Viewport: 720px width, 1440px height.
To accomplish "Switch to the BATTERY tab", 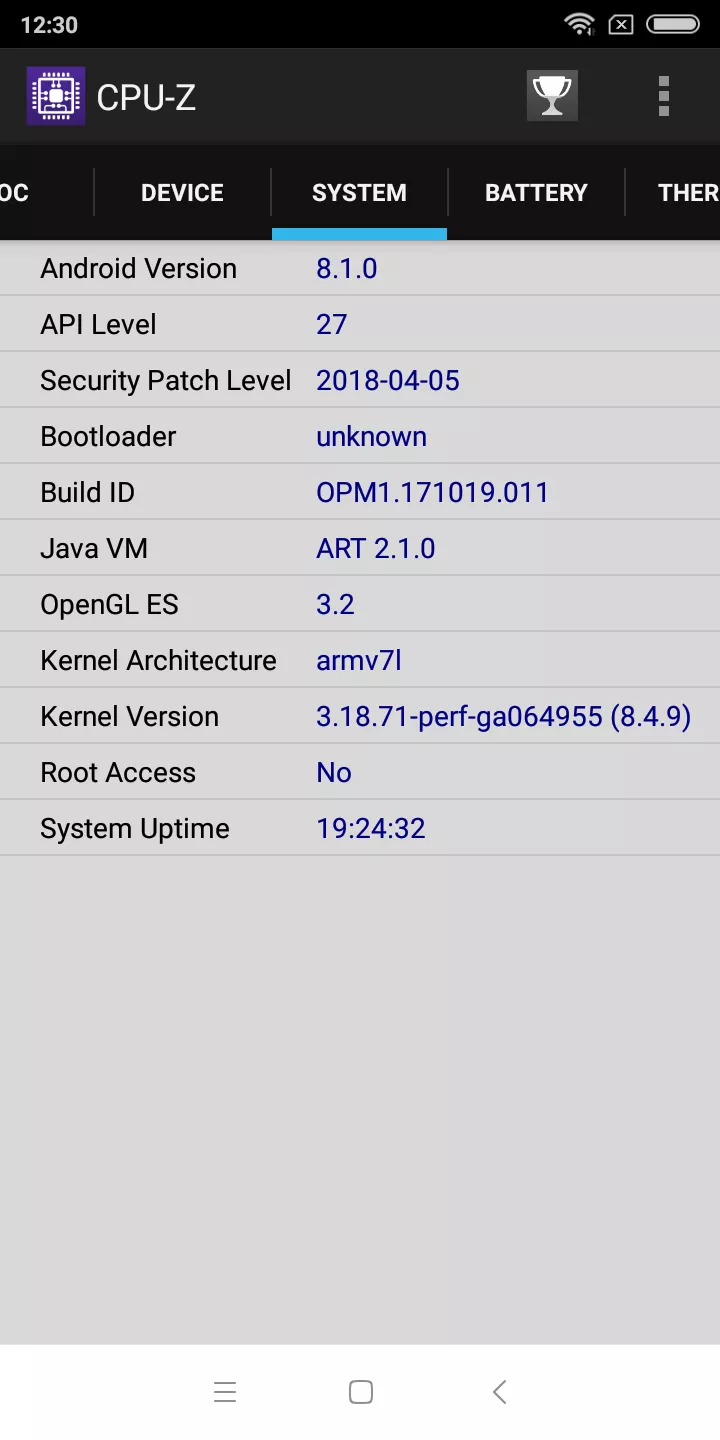I will [536, 192].
